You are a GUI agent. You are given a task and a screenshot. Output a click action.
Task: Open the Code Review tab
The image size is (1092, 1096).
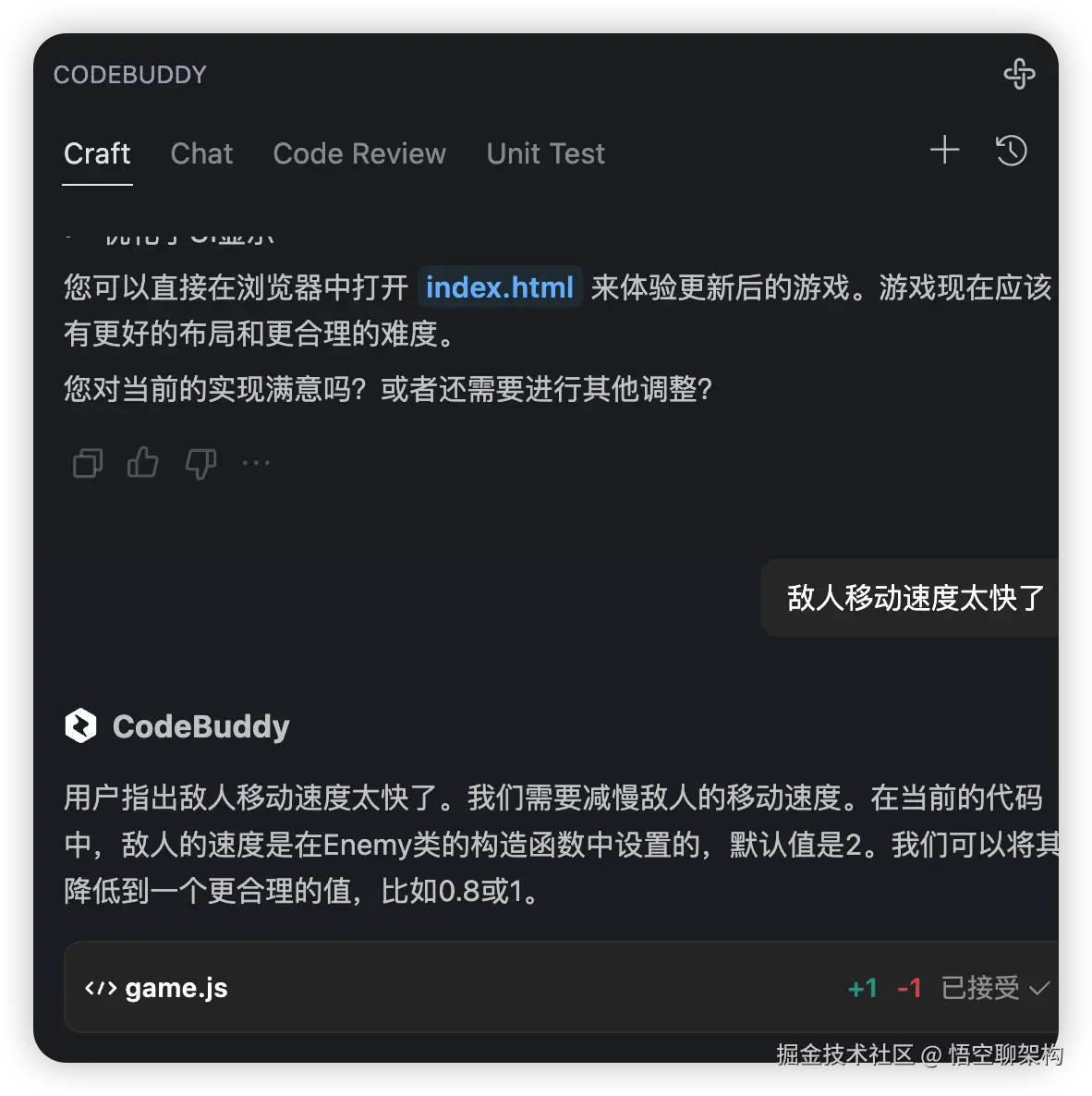pos(359,153)
